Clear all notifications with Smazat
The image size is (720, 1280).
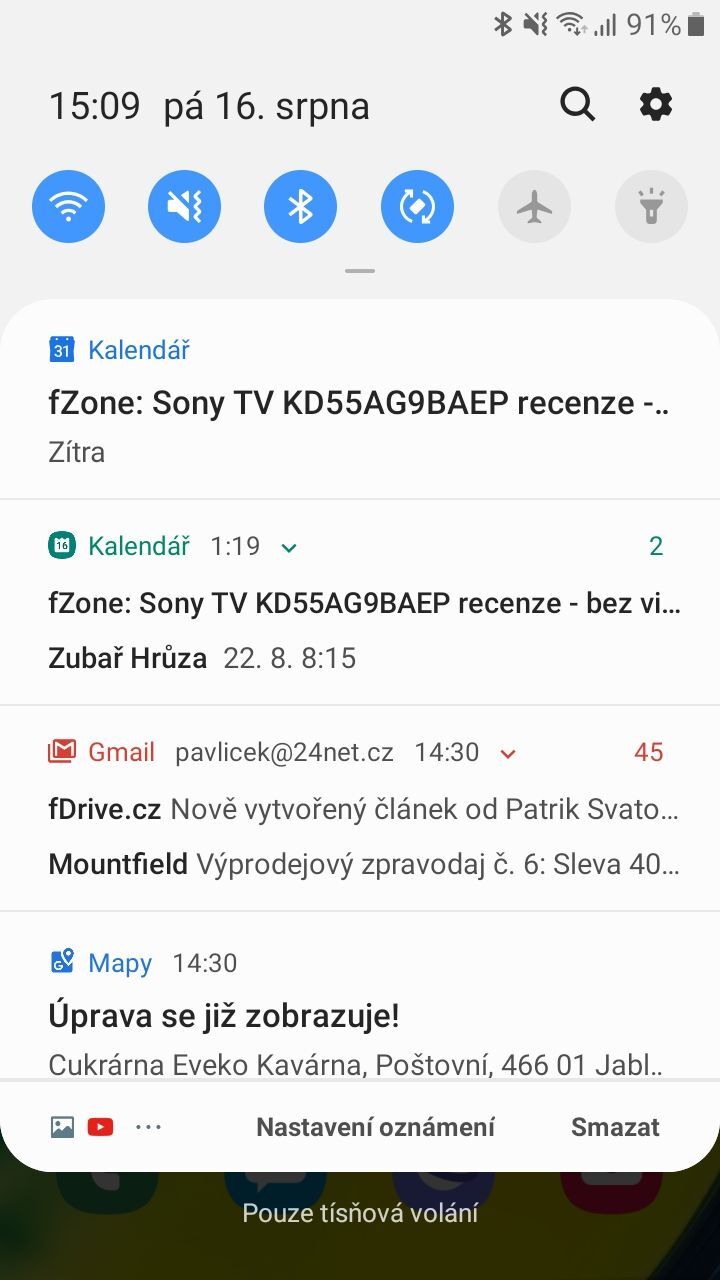(x=615, y=1127)
